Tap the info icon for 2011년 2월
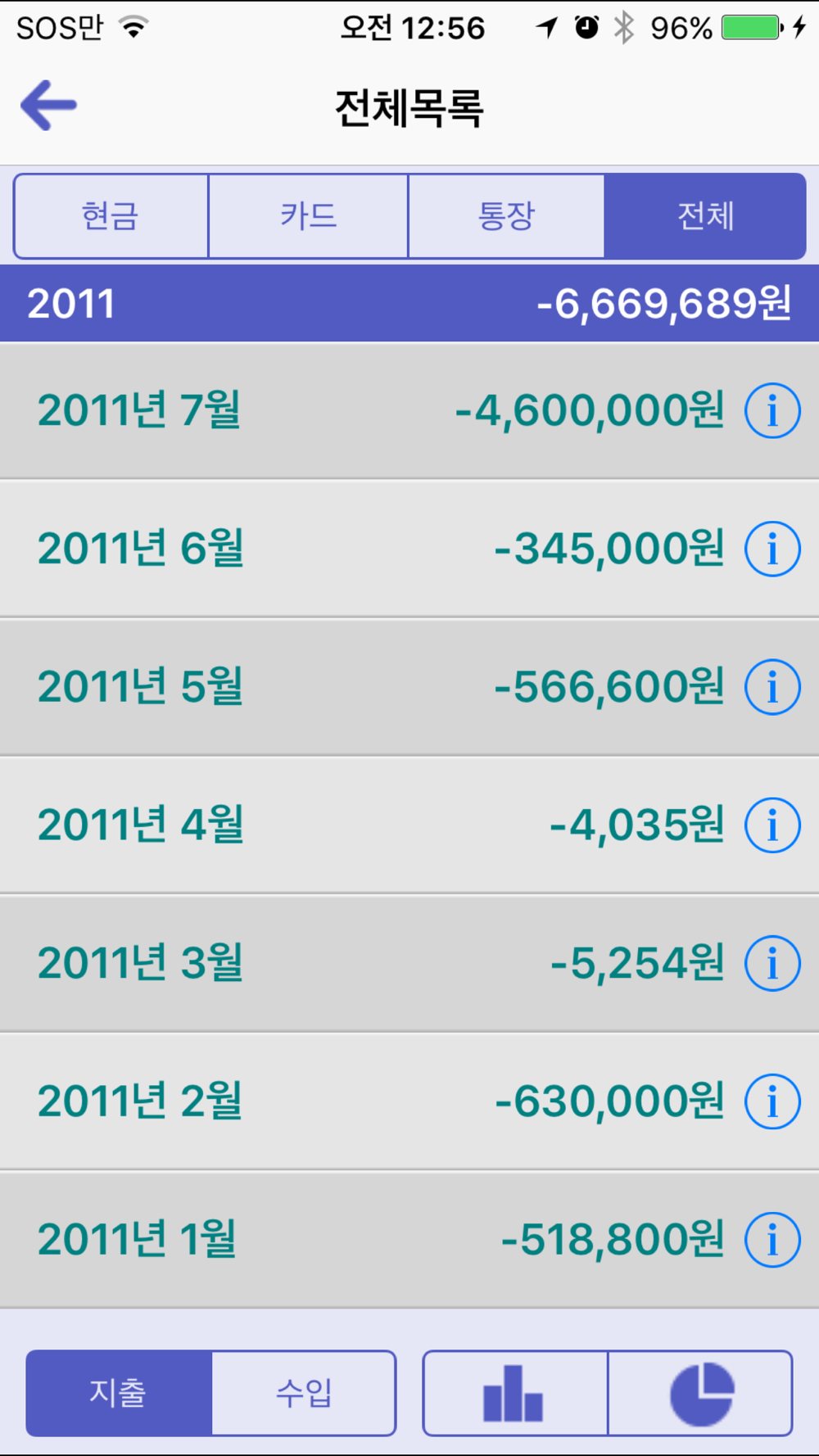This screenshot has width=819, height=1456. 772,1101
